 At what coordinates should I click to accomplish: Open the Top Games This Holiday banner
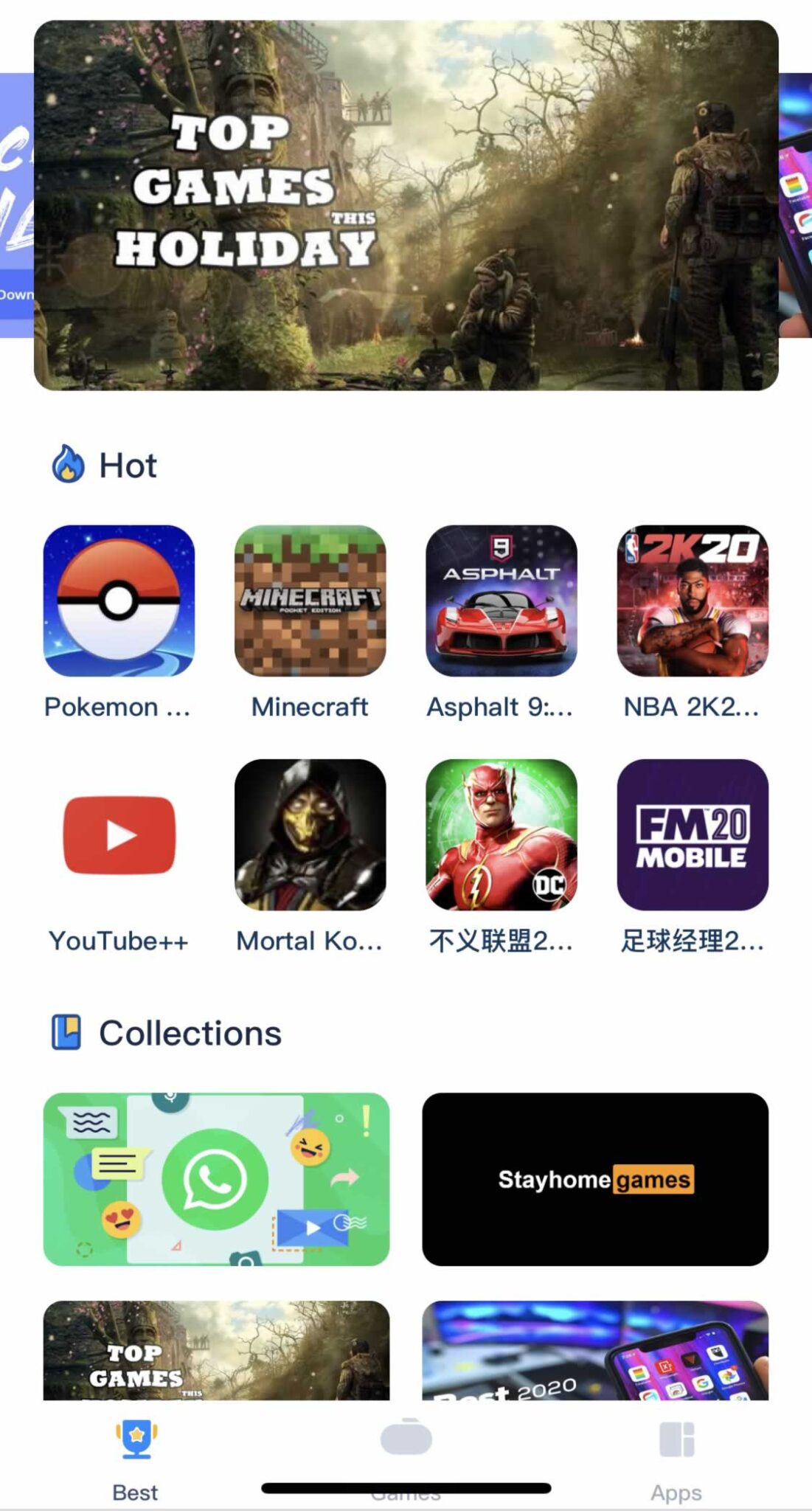point(406,207)
